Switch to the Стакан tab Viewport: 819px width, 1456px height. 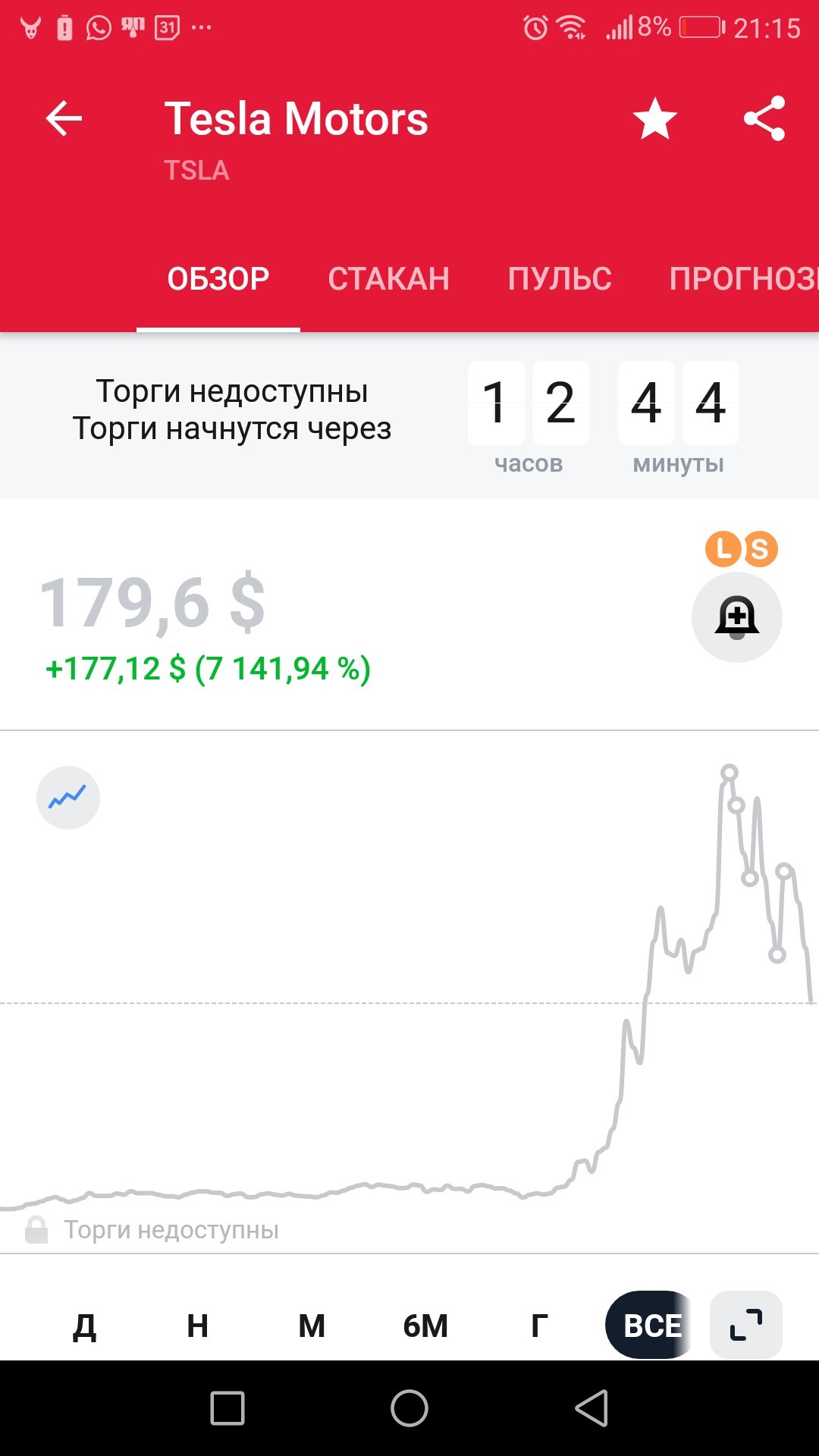[388, 279]
